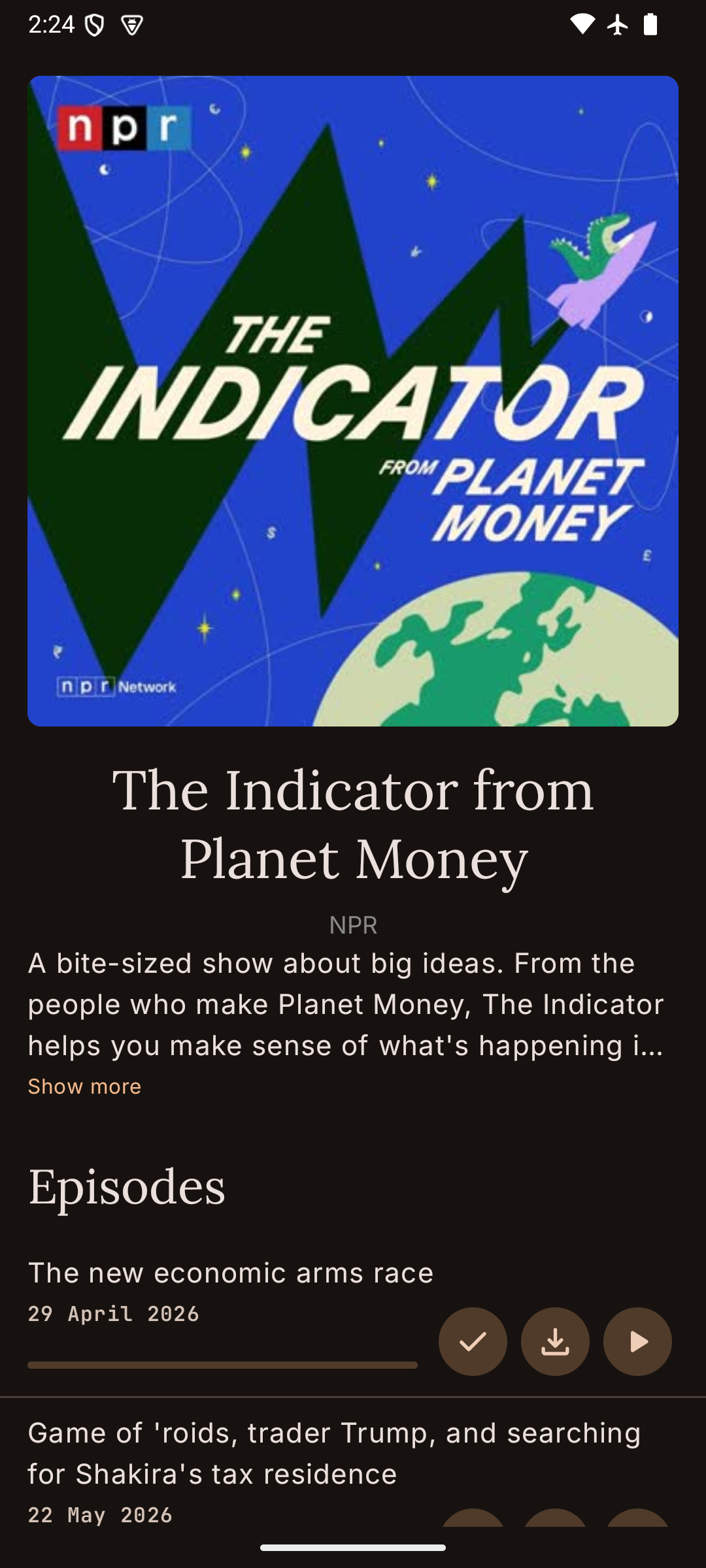Expand the description with Show more
Viewport: 706px width, 1568px height.
click(84, 1086)
